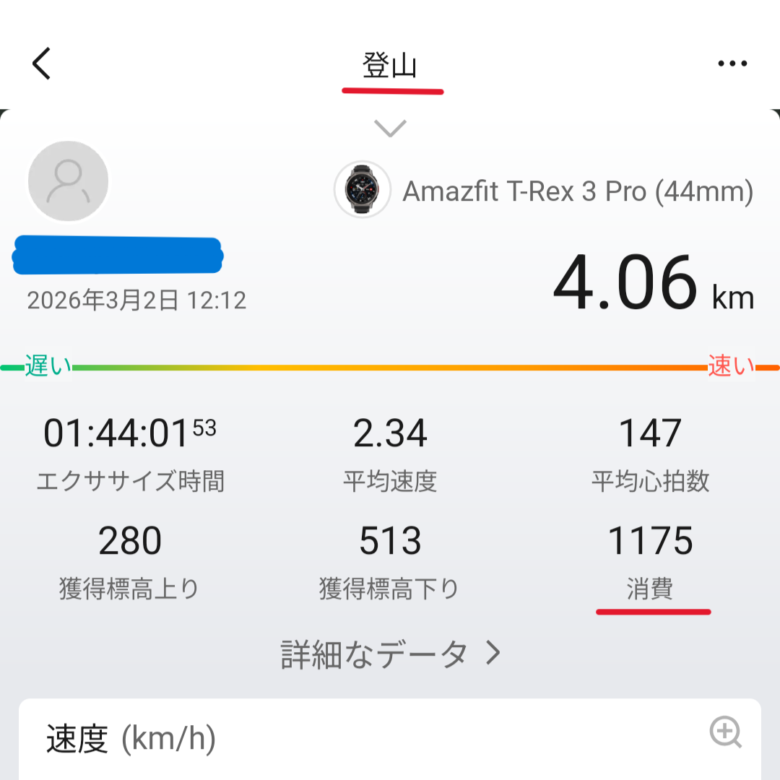
Task: Zoom into the 速度 (km/h) chart
Action: click(x=726, y=732)
